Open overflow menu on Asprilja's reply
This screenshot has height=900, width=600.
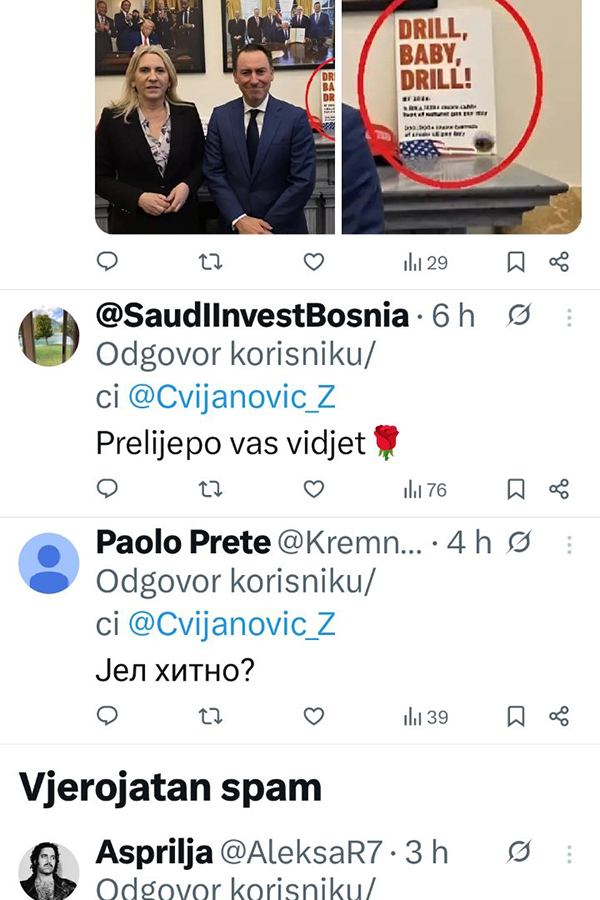pos(569,853)
